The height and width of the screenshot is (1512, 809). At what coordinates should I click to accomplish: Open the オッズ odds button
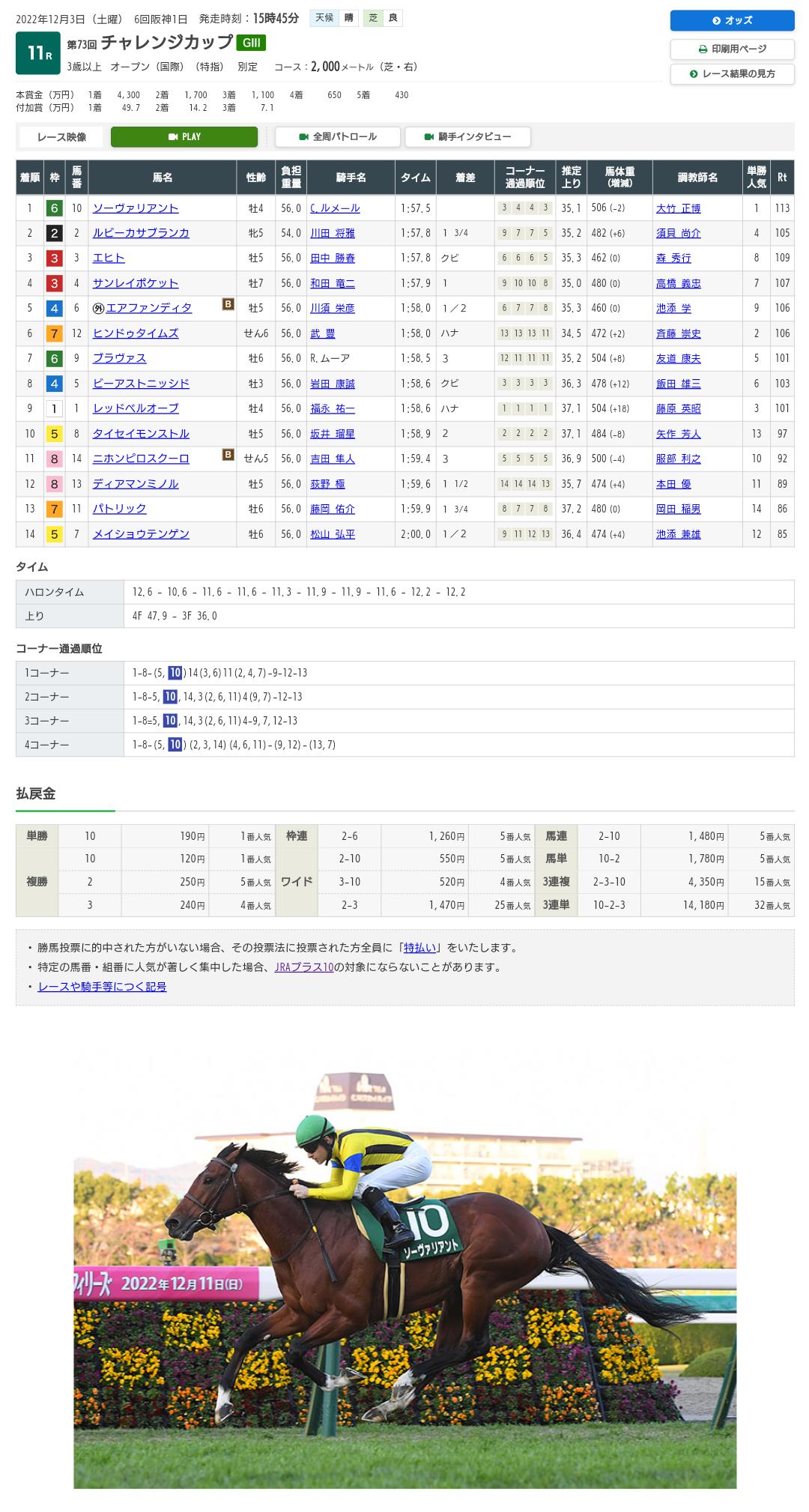click(x=732, y=20)
